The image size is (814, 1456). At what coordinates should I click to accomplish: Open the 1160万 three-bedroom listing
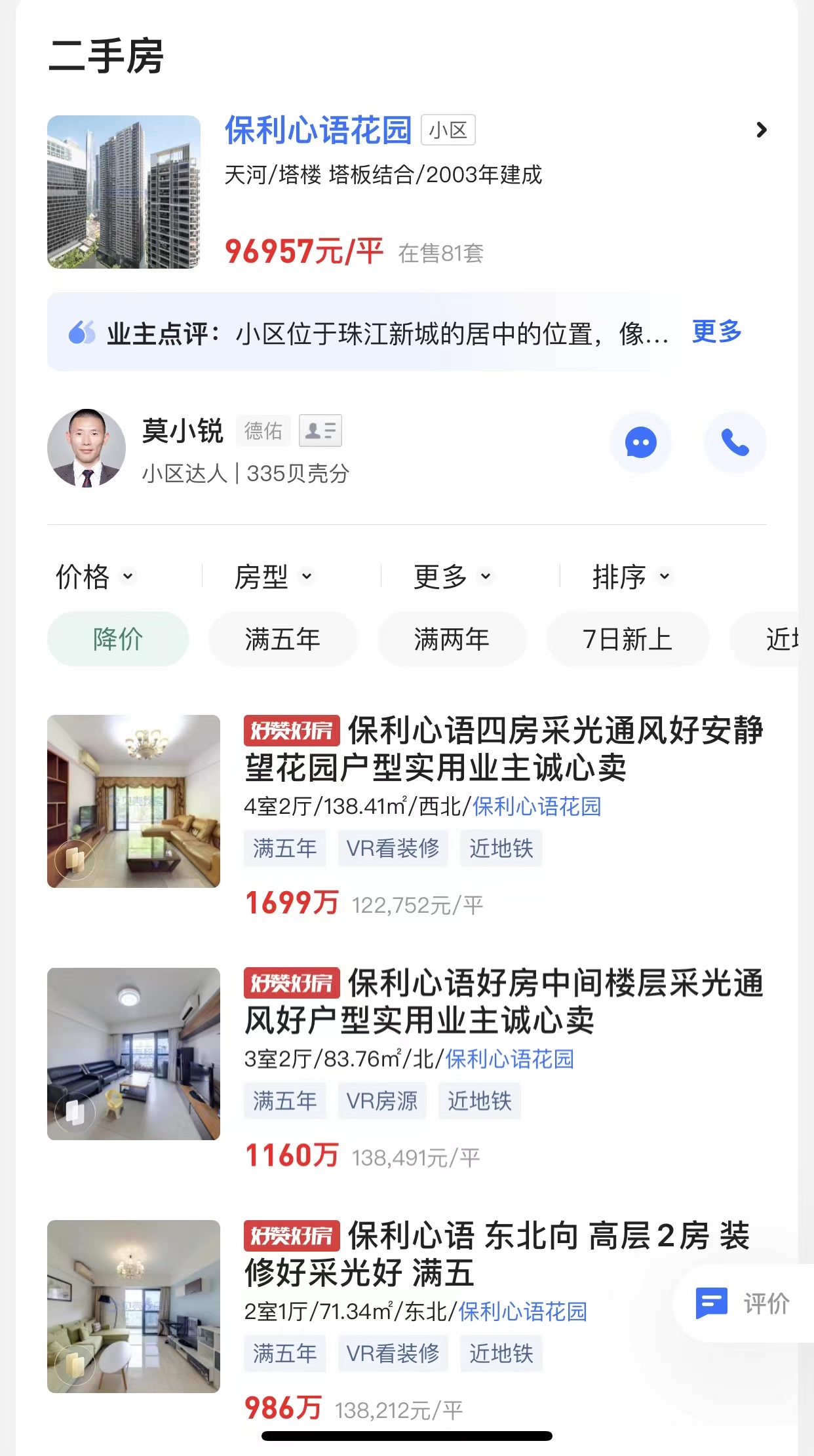coord(502,1002)
